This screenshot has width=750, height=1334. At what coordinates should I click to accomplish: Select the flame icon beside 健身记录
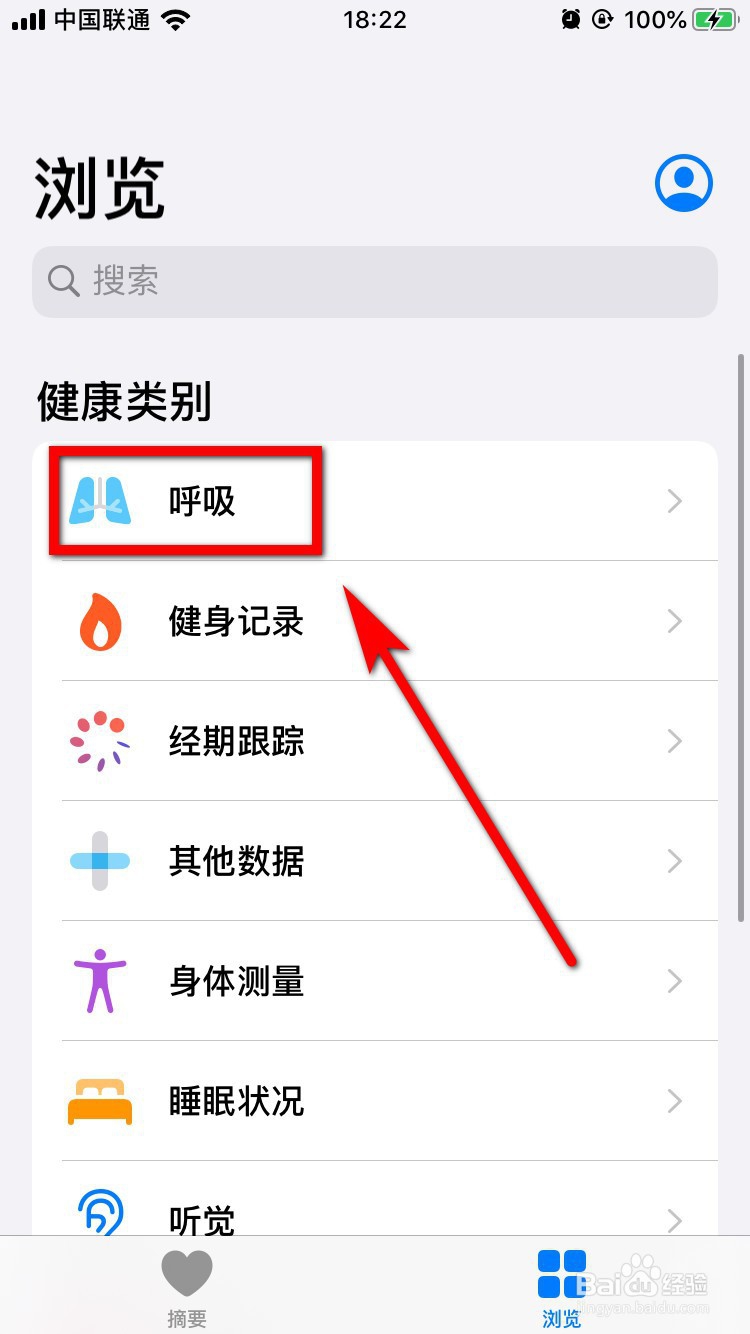[99, 621]
